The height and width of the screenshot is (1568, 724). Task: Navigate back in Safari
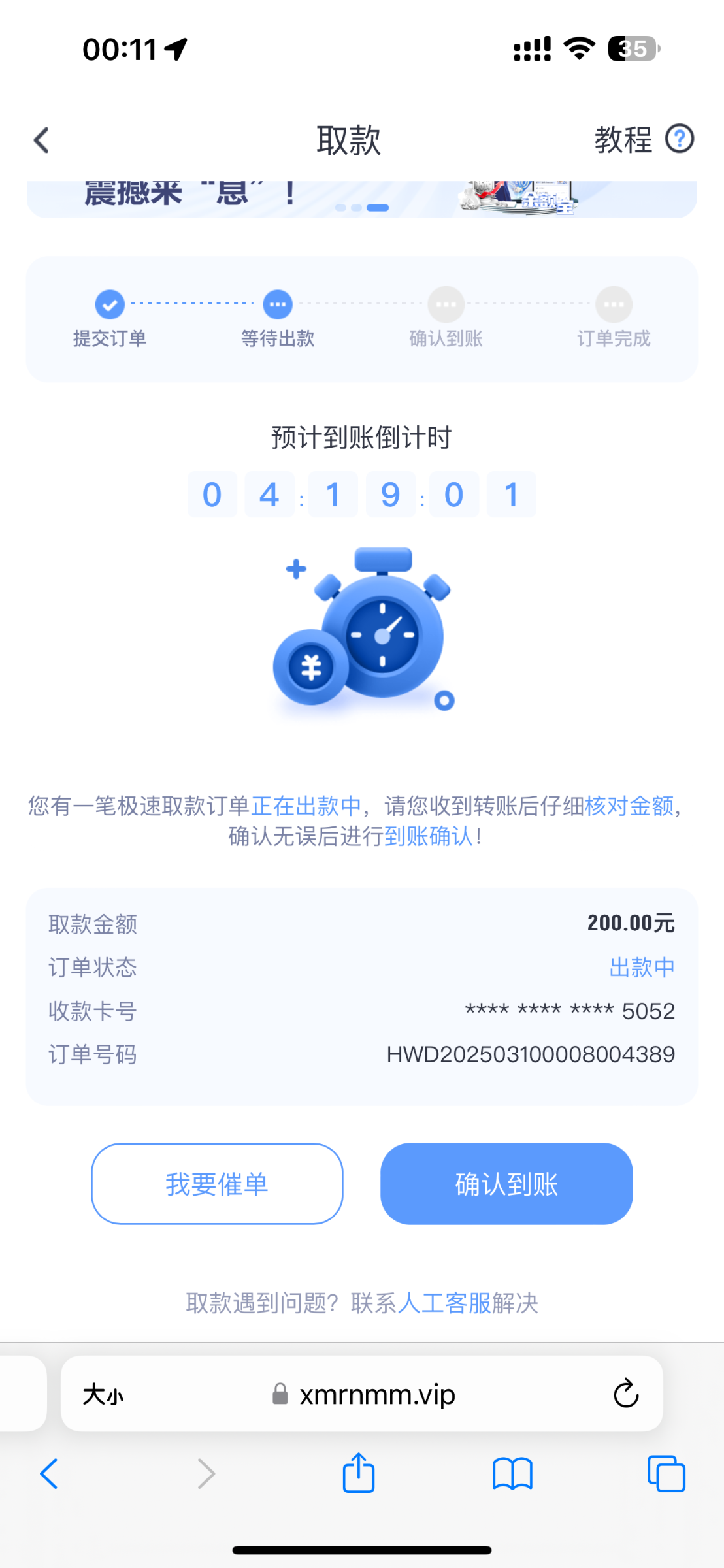tap(50, 1474)
